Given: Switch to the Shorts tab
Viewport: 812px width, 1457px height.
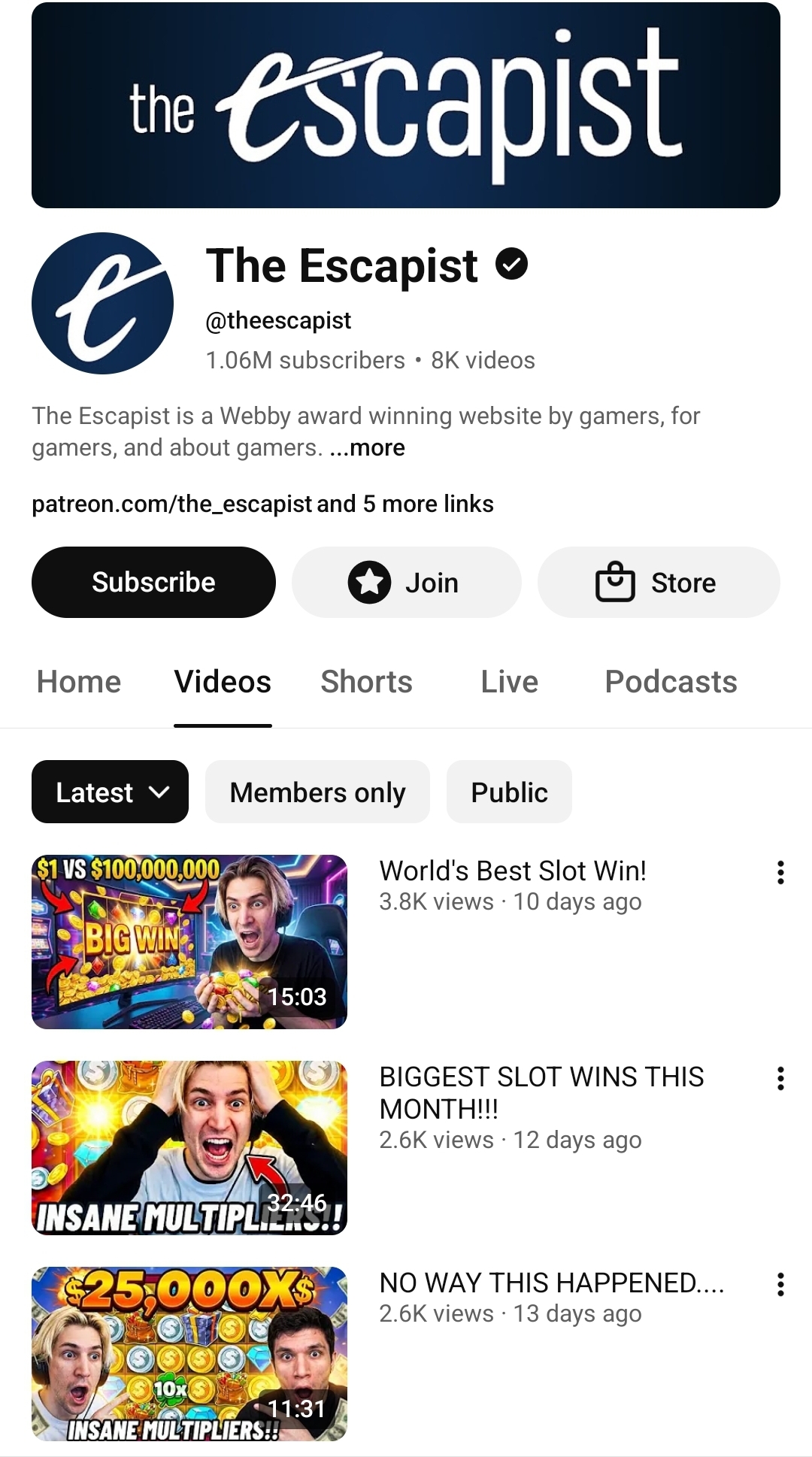Looking at the screenshot, I should pyautogui.click(x=366, y=682).
